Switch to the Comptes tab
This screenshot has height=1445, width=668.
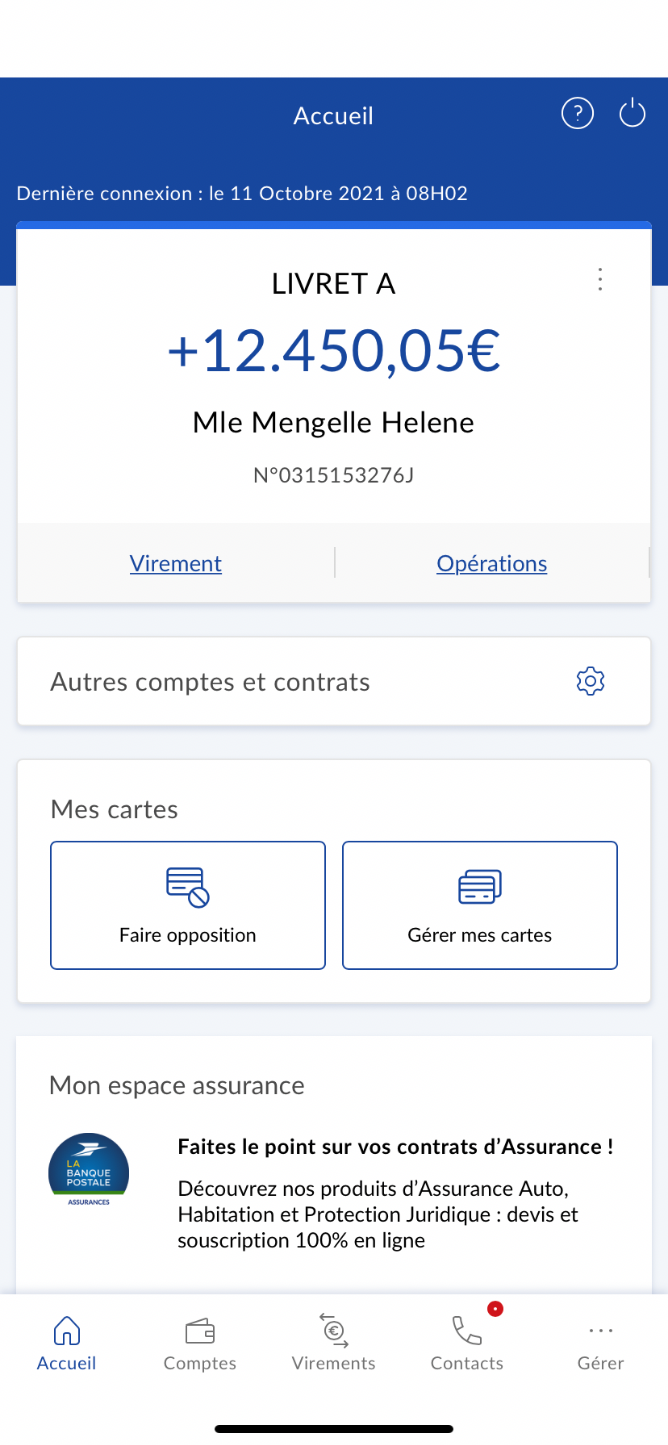pos(200,1344)
